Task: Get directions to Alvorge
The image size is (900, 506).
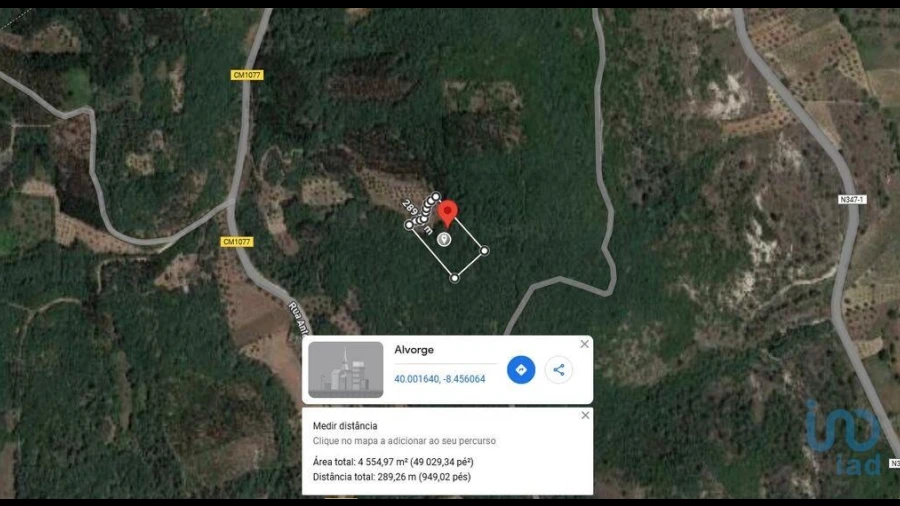Action: tap(520, 370)
